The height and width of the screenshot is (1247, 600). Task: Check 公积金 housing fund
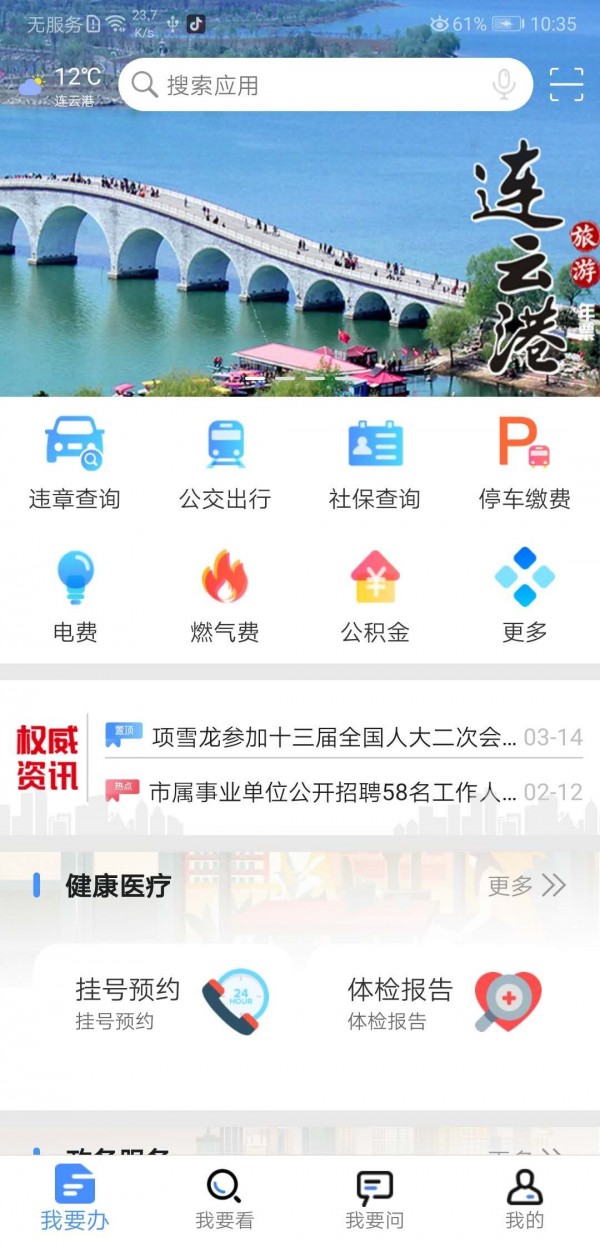coord(375,596)
